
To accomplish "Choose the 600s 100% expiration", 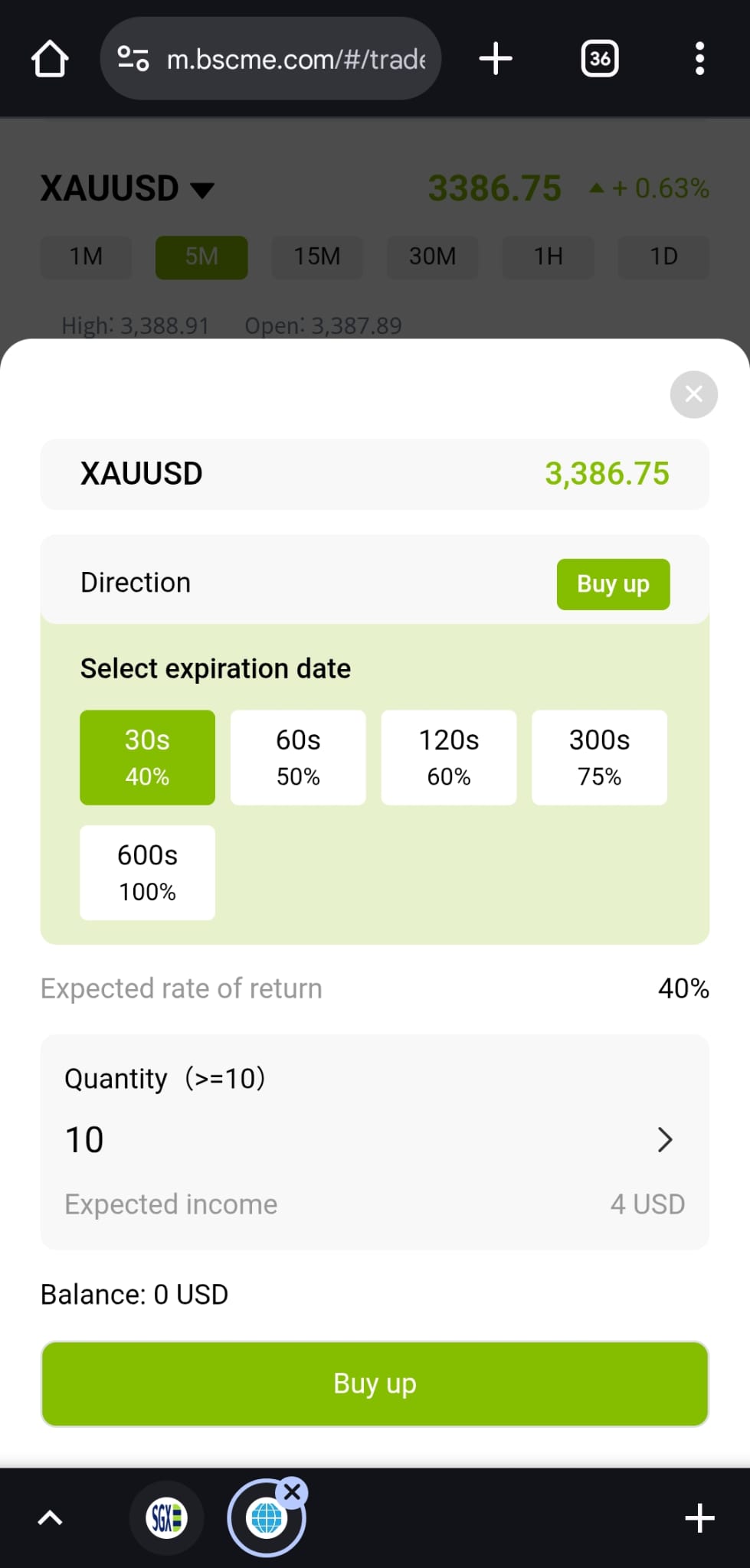I will click(147, 872).
